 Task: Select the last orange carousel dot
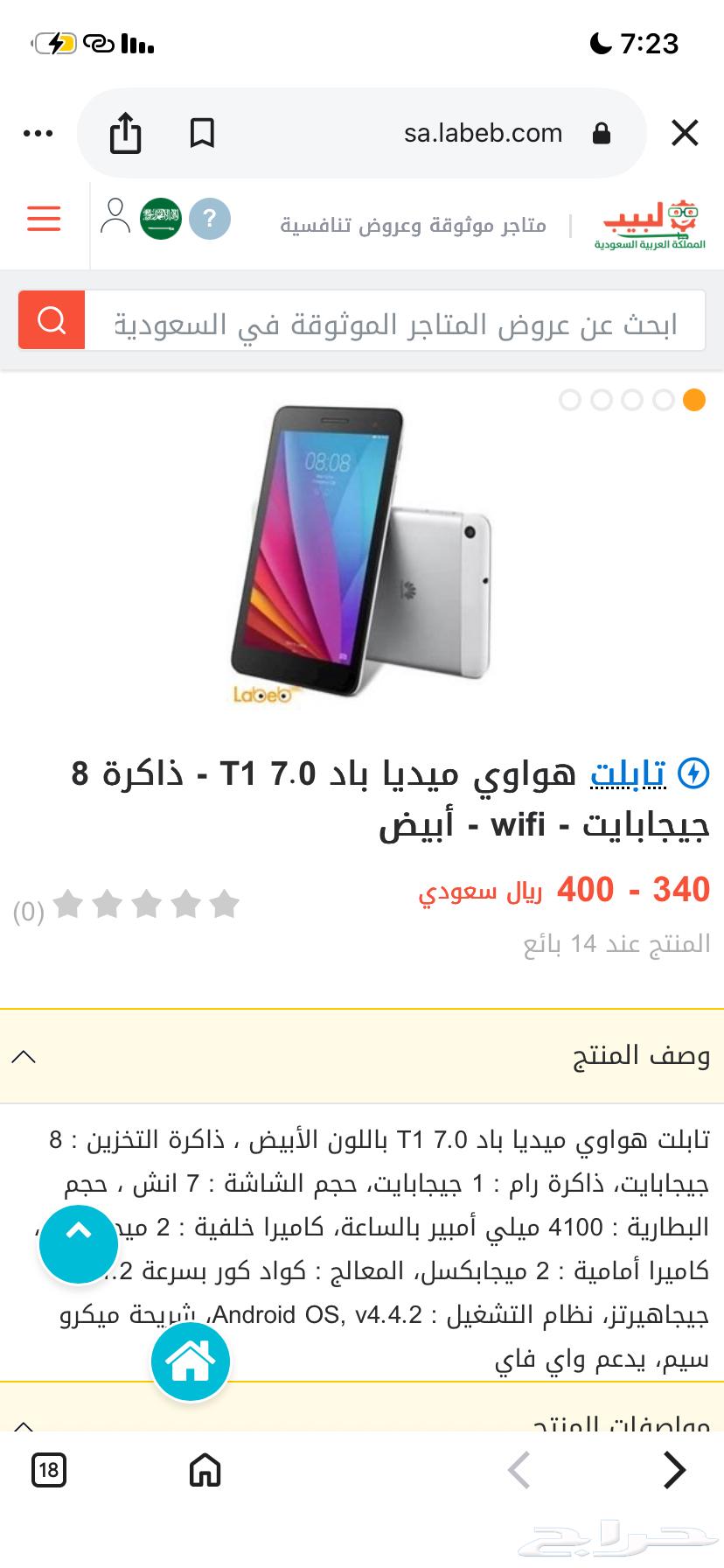[x=694, y=400]
